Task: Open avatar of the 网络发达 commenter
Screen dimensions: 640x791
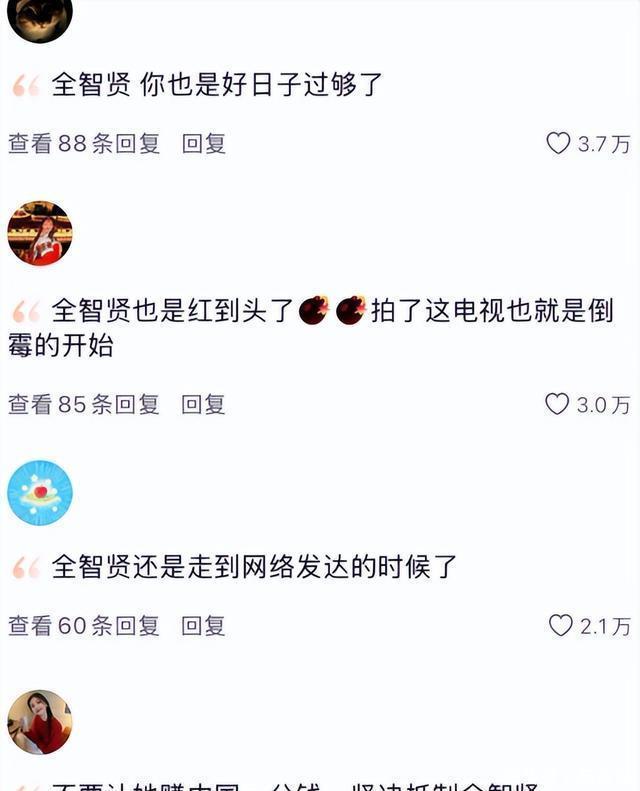Action: pos(40,493)
